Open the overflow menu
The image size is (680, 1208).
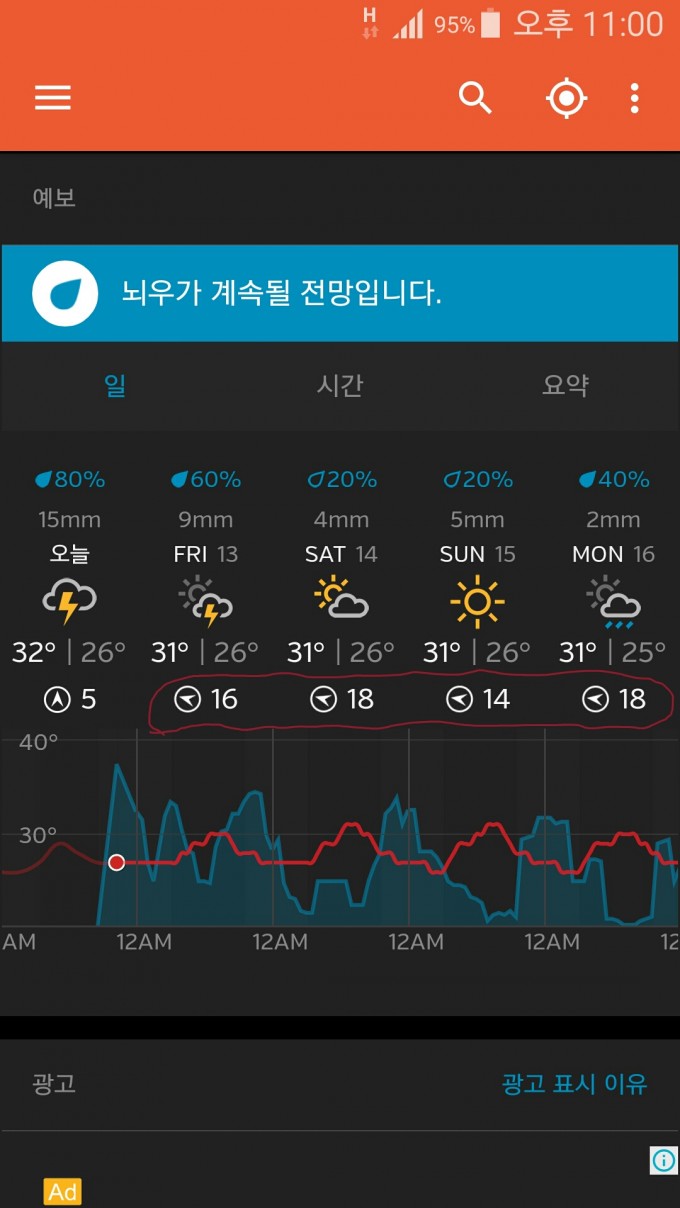pos(634,98)
